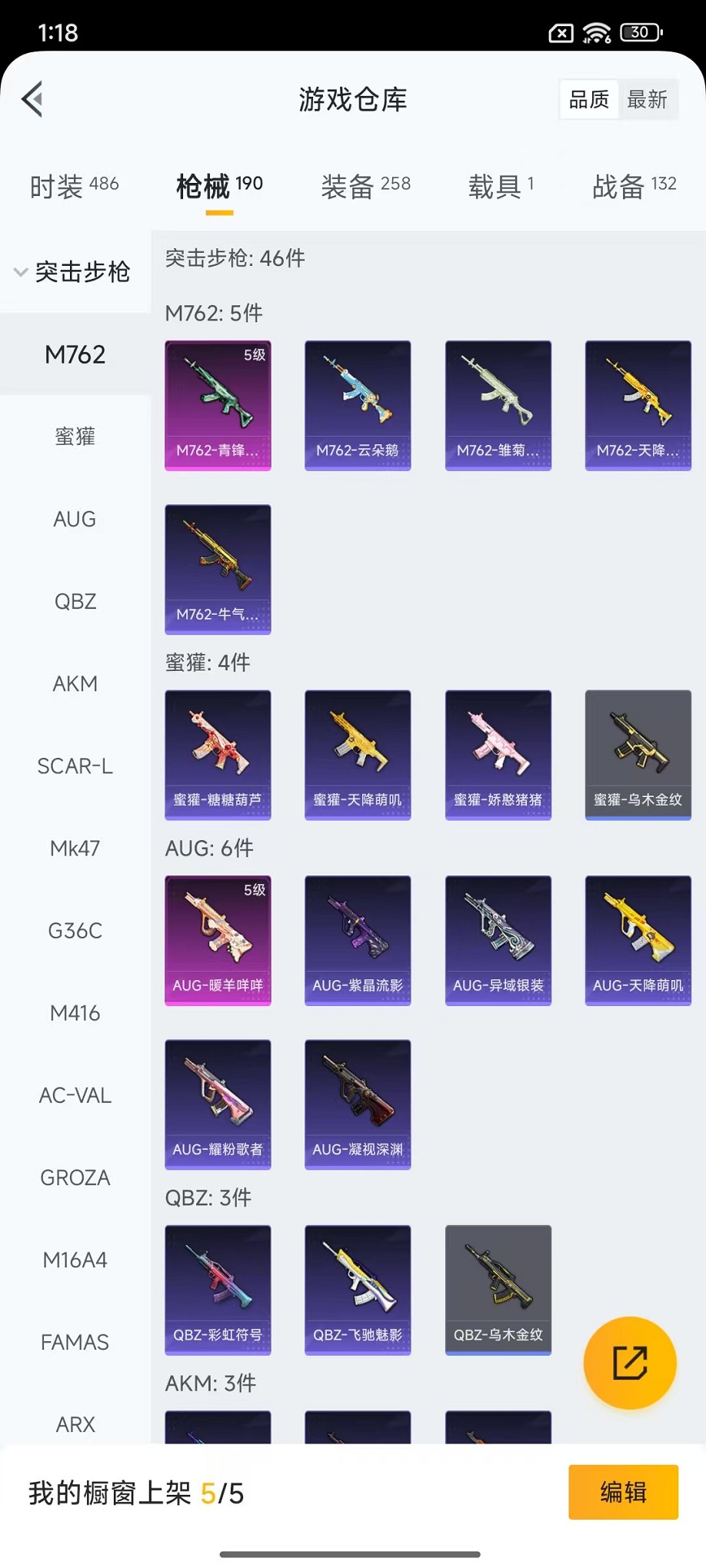Sort items by 最新

coord(647,99)
